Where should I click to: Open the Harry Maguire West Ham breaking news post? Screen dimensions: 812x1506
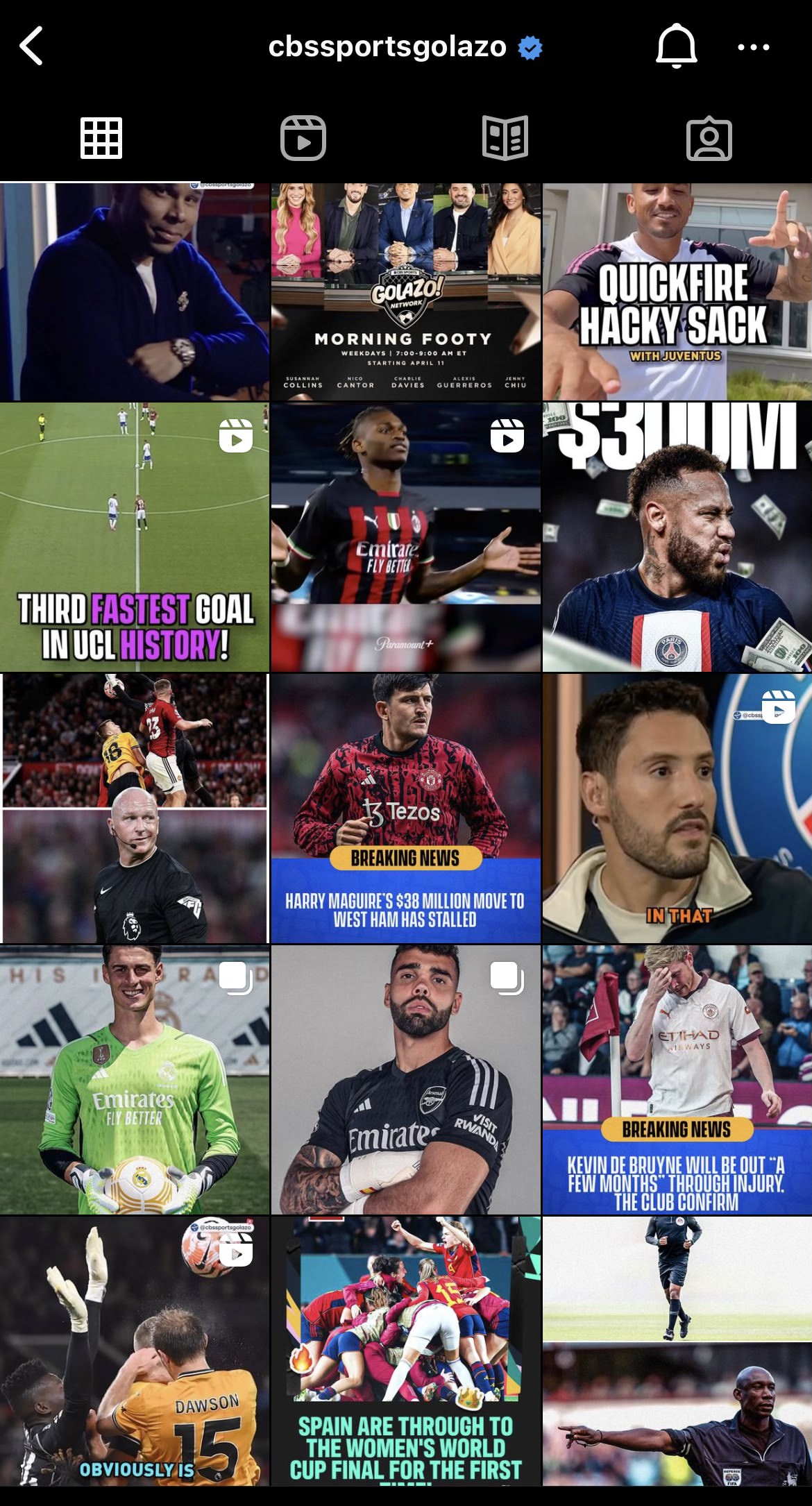[x=405, y=808]
